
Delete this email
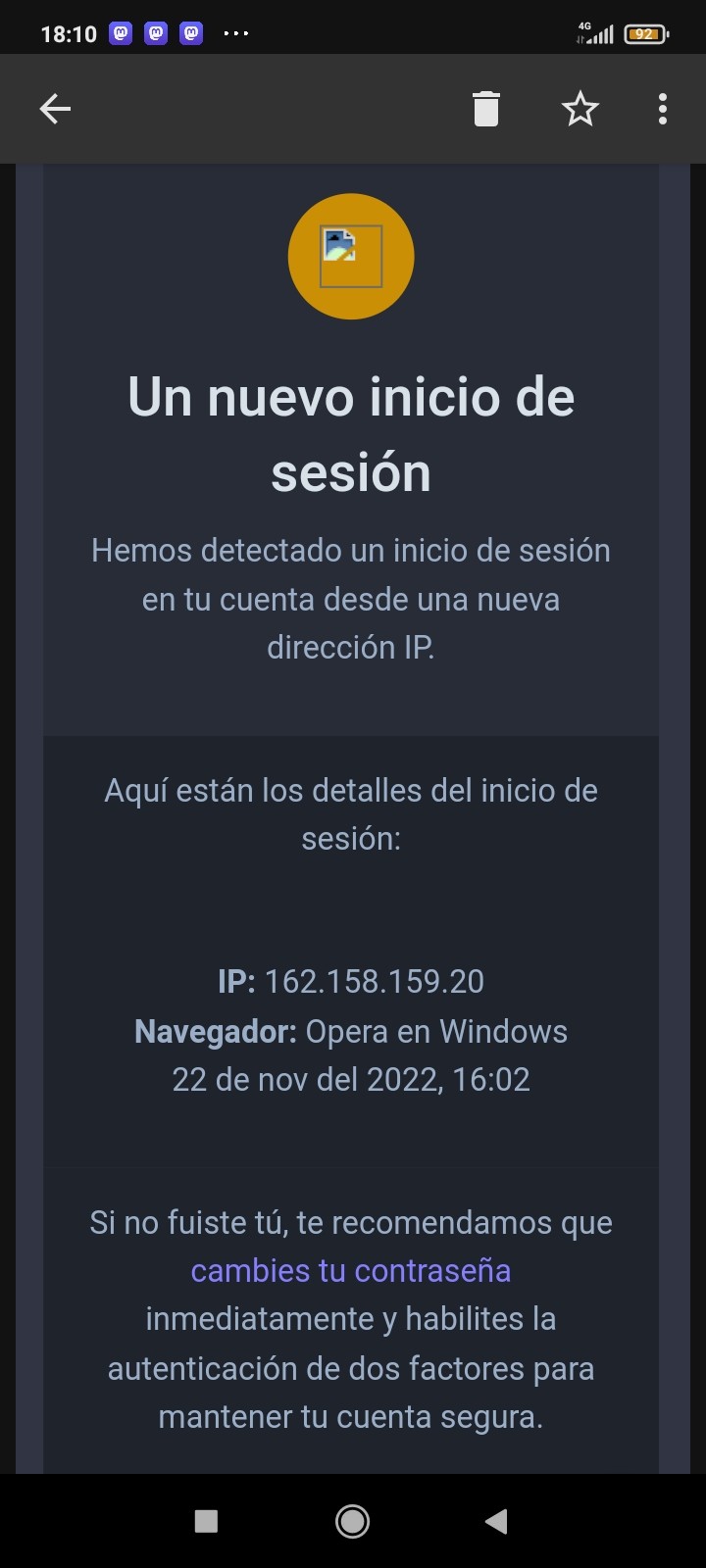[x=486, y=109]
